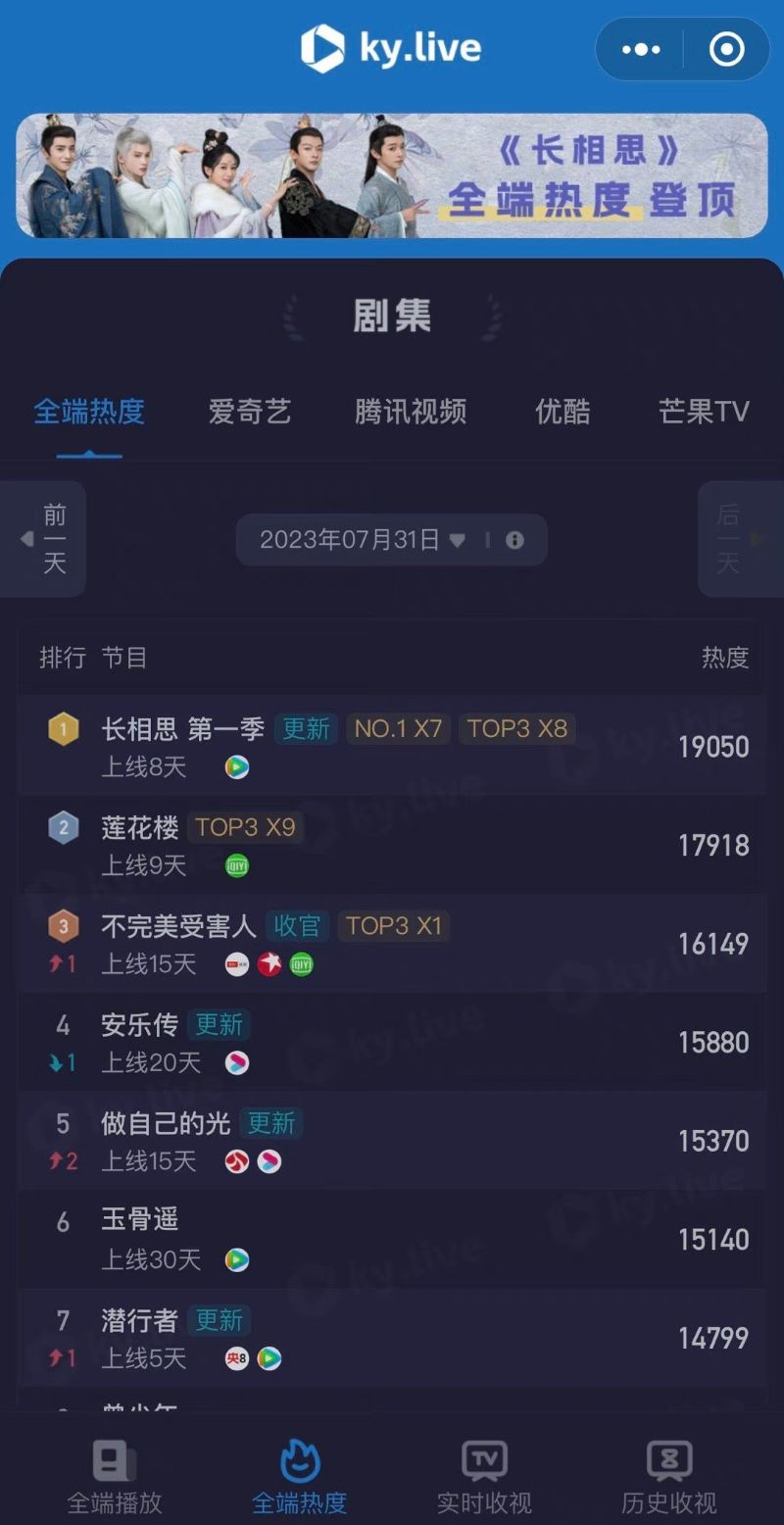The image size is (784, 1525).
Task: Switch to the 腾讯视频 tab
Action: click(x=411, y=412)
